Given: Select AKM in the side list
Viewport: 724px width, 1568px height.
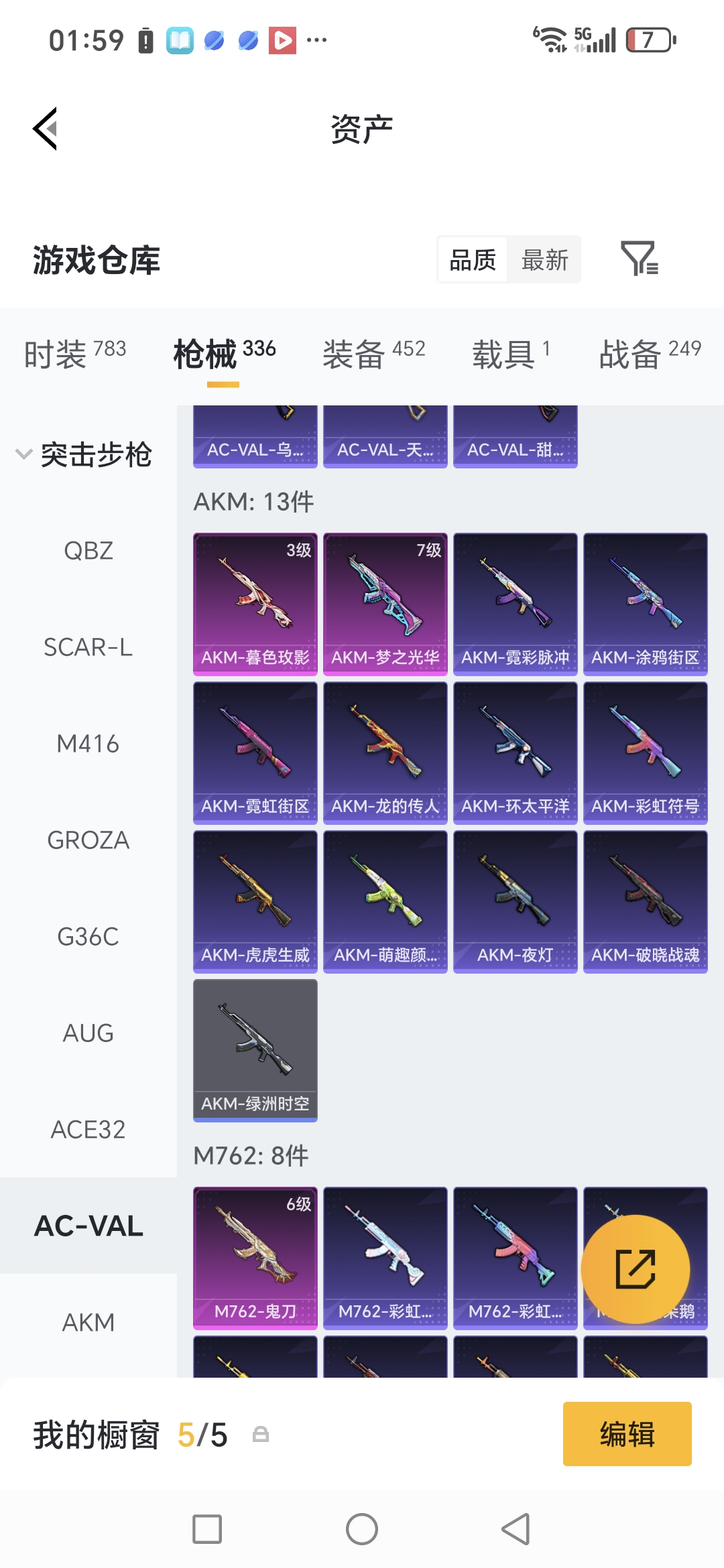Looking at the screenshot, I should pos(88,1323).
